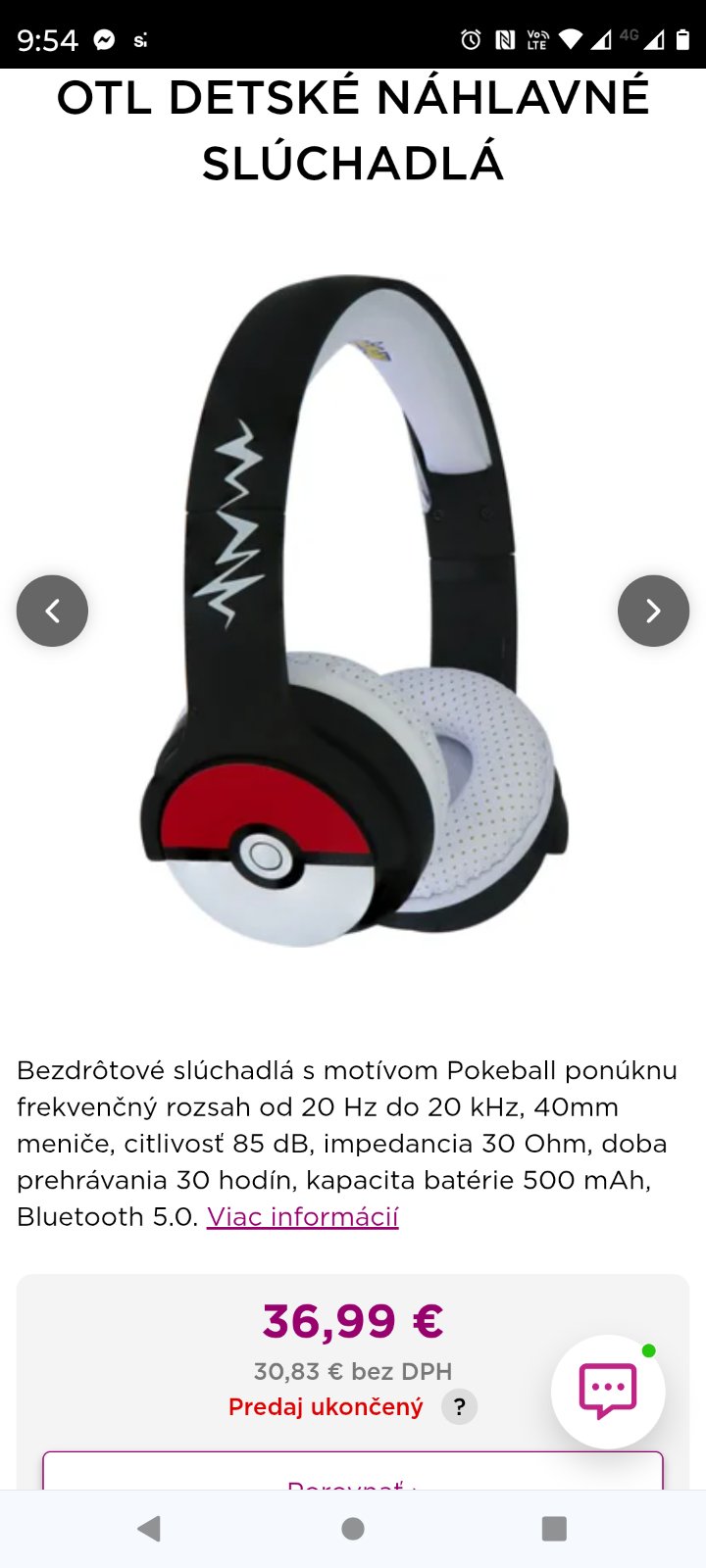This screenshot has width=706, height=1568.
Task: Go back with the system back button
Action: (149, 1529)
